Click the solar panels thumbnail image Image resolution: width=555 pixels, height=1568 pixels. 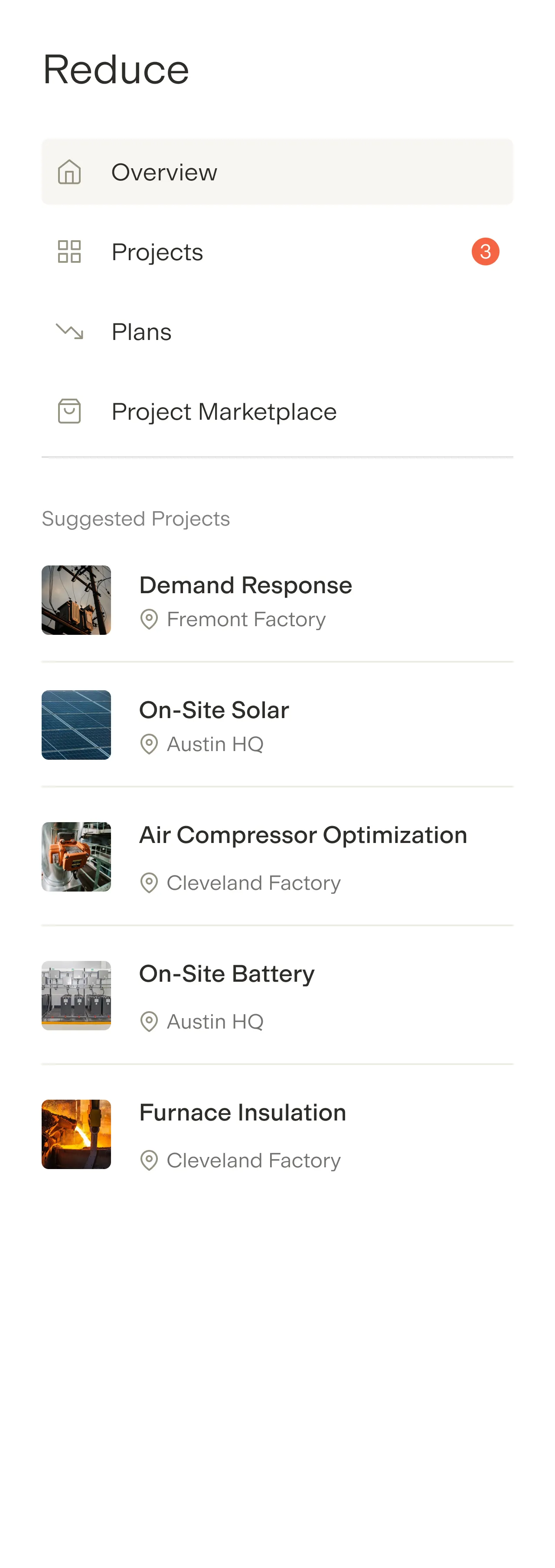point(75,724)
